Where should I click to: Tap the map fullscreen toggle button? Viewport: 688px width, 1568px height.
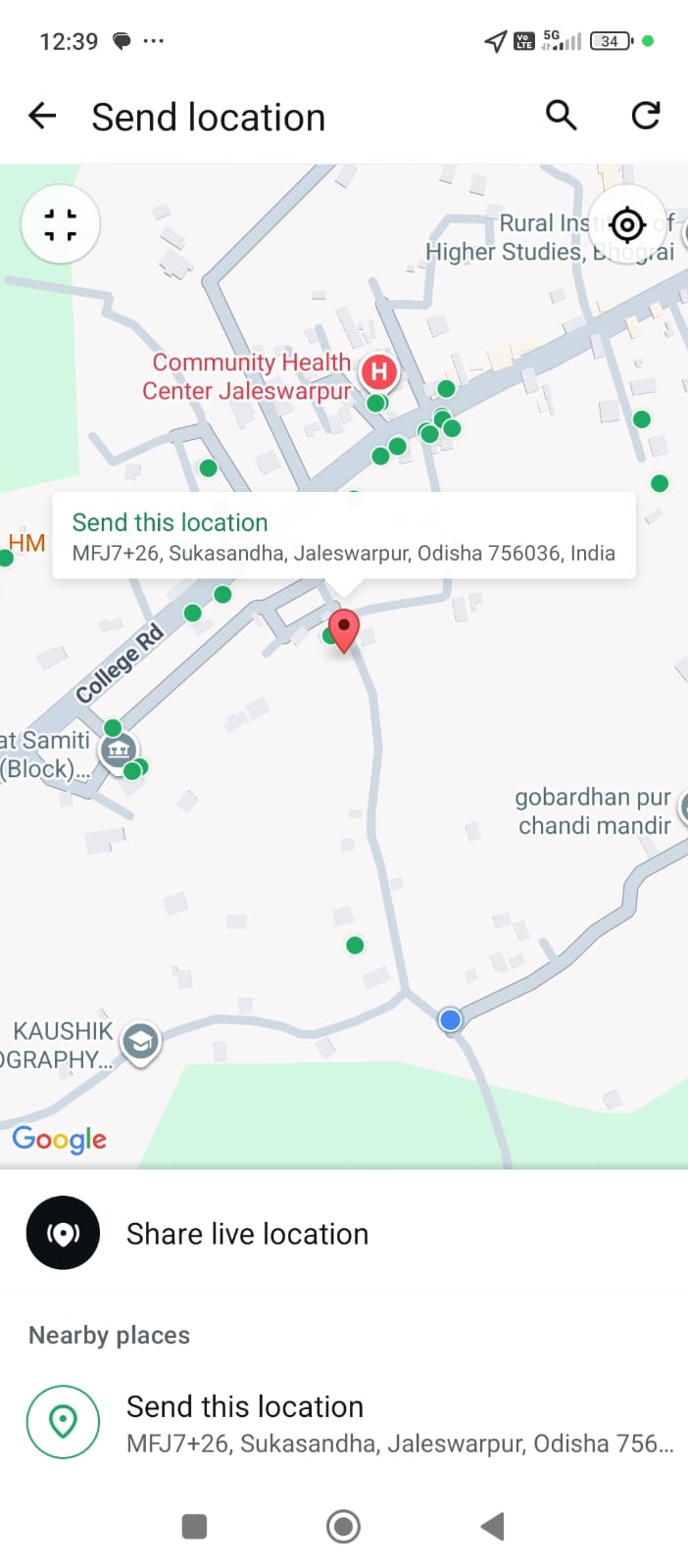point(61,224)
